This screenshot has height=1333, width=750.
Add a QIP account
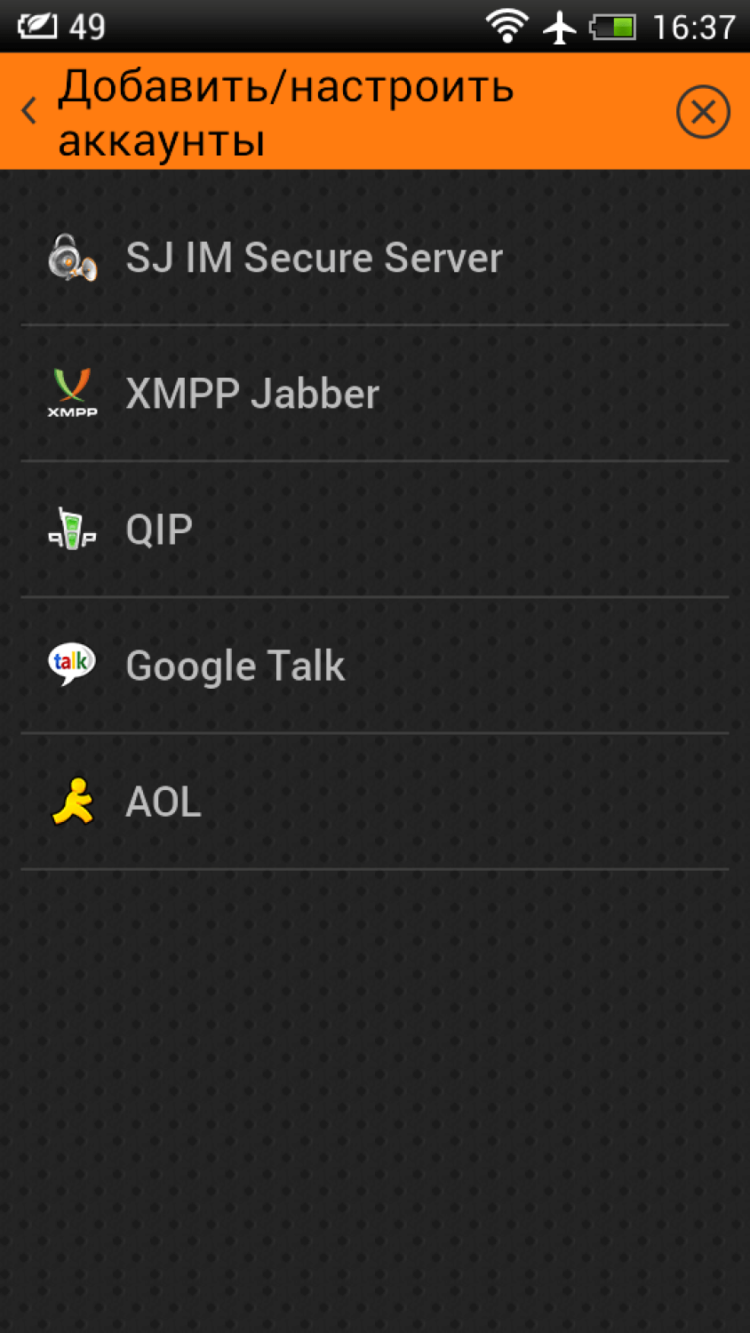coord(159,530)
